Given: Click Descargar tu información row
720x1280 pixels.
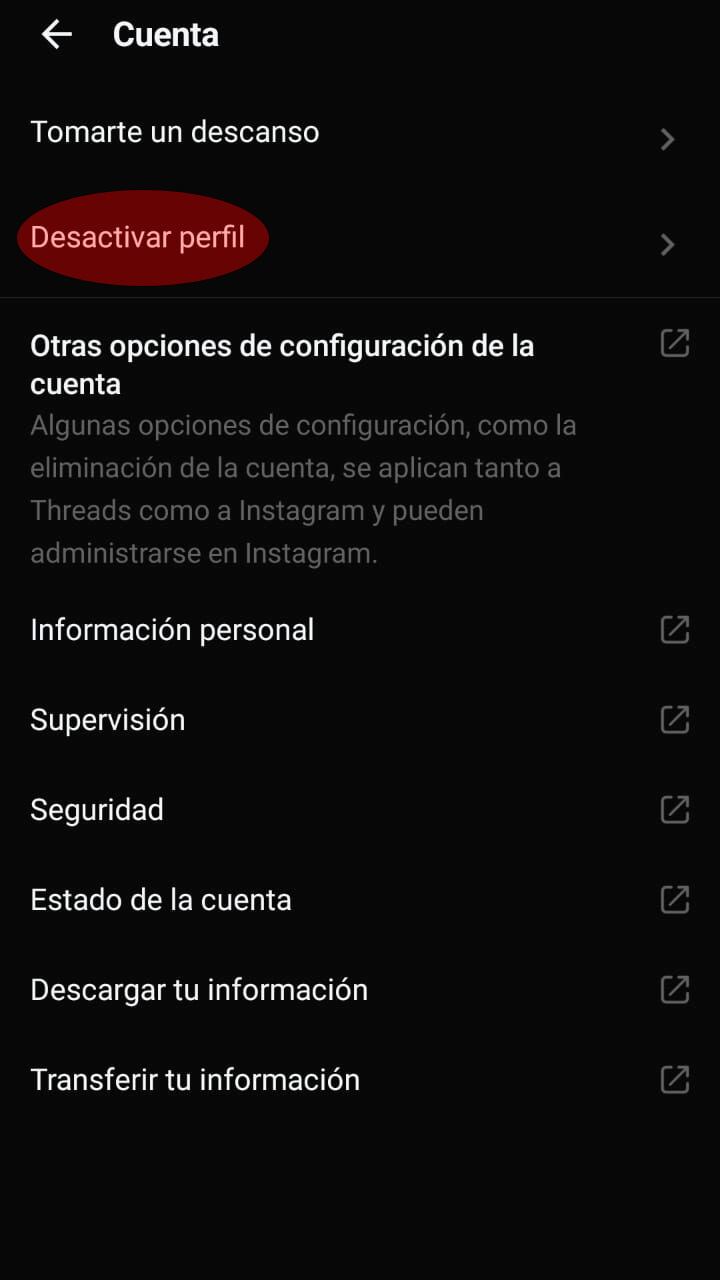Looking at the screenshot, I should 199,989.
